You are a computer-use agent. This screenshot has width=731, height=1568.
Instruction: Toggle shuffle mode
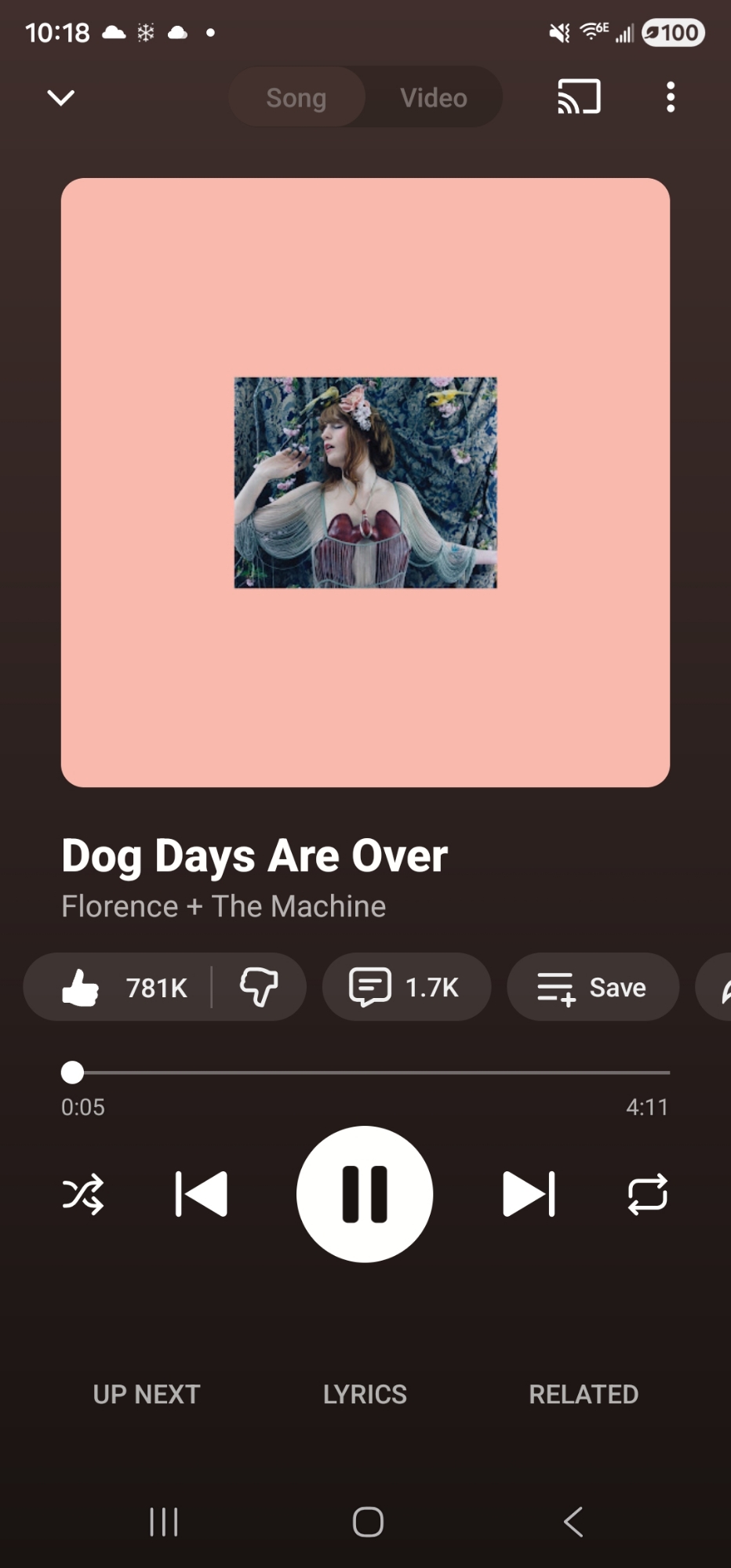tap(83, 1194)
